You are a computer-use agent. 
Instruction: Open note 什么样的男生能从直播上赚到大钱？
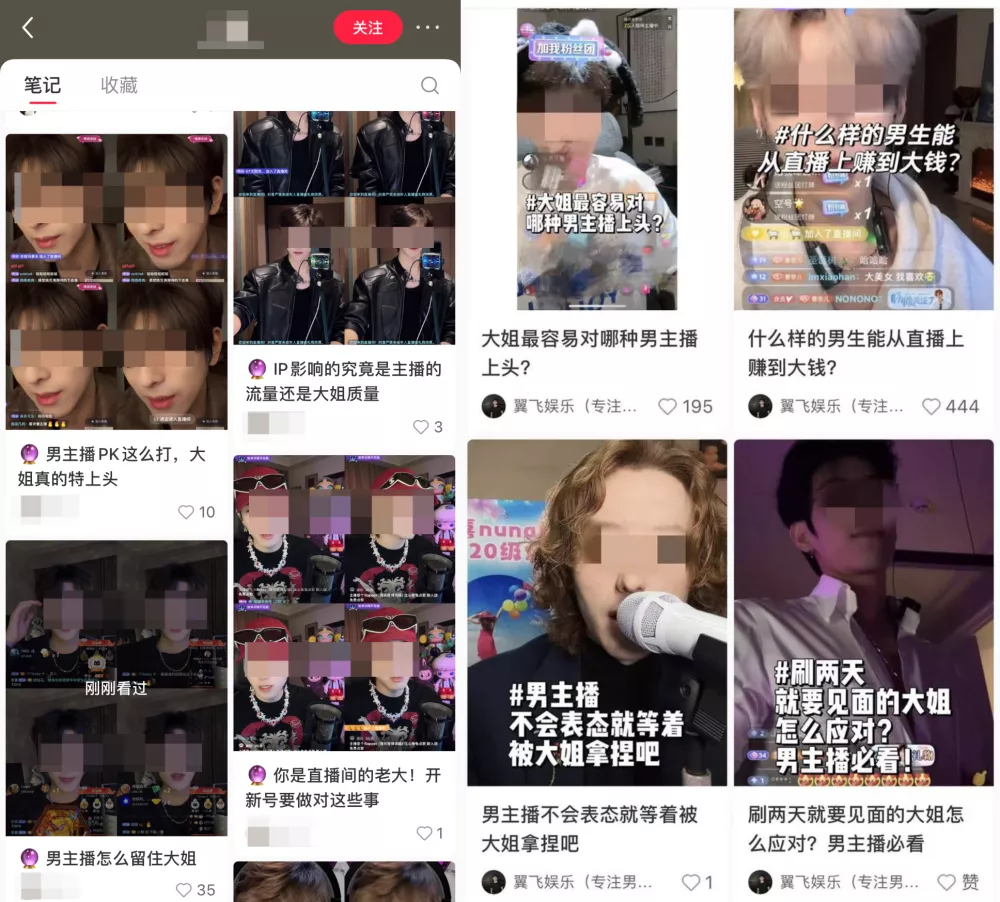pos(863,160)
